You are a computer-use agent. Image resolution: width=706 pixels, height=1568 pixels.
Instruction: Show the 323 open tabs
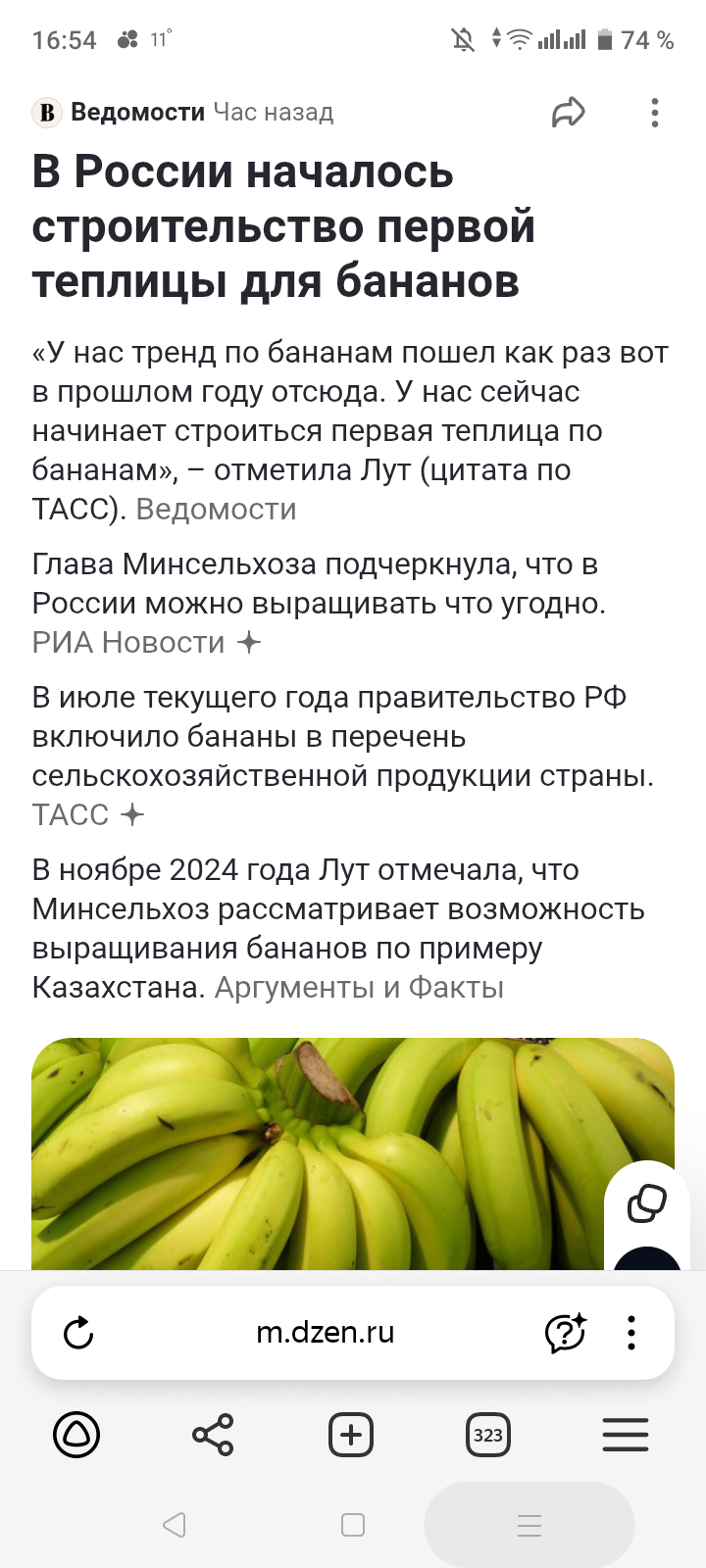coord(488,1436)
